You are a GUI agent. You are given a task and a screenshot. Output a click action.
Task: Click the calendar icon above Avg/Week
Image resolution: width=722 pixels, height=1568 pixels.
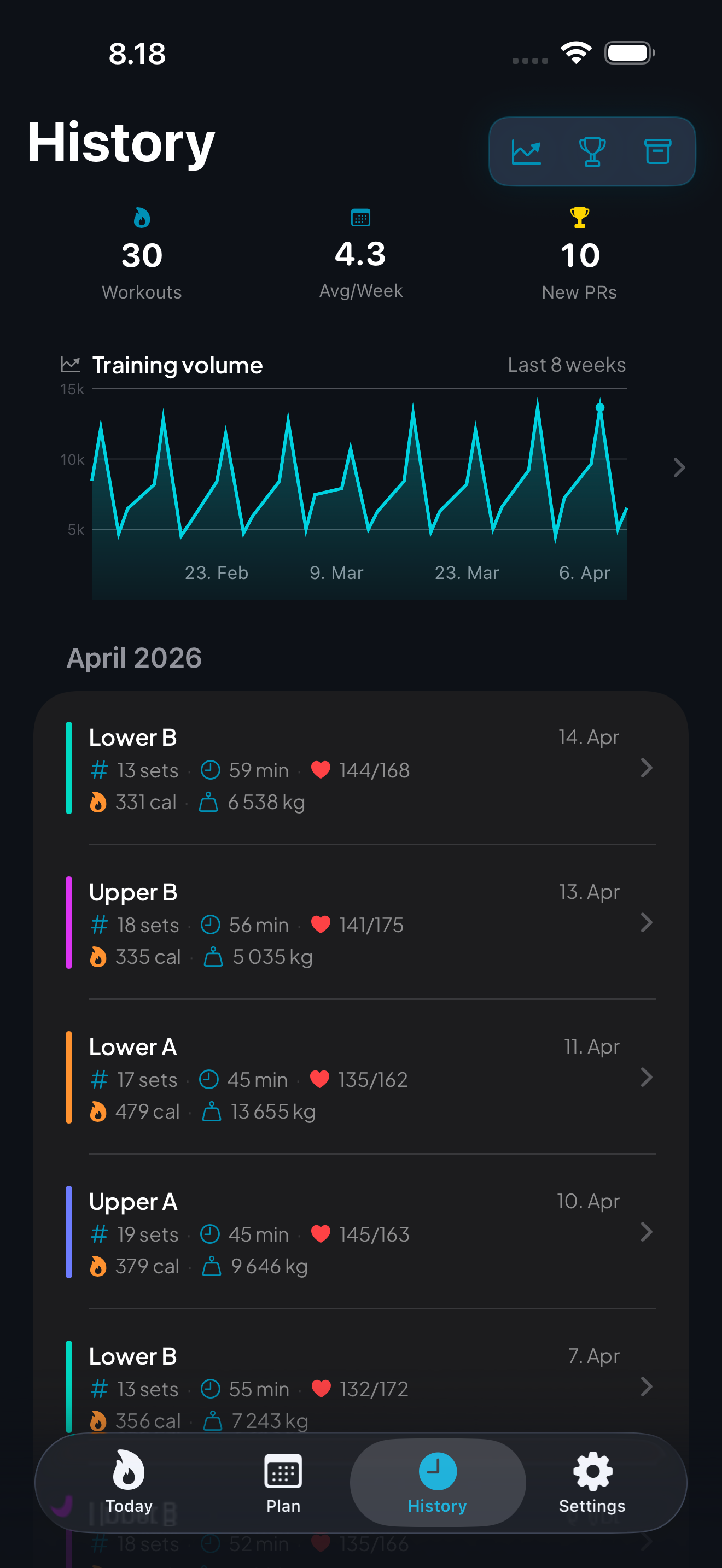[x=360, y=217]
